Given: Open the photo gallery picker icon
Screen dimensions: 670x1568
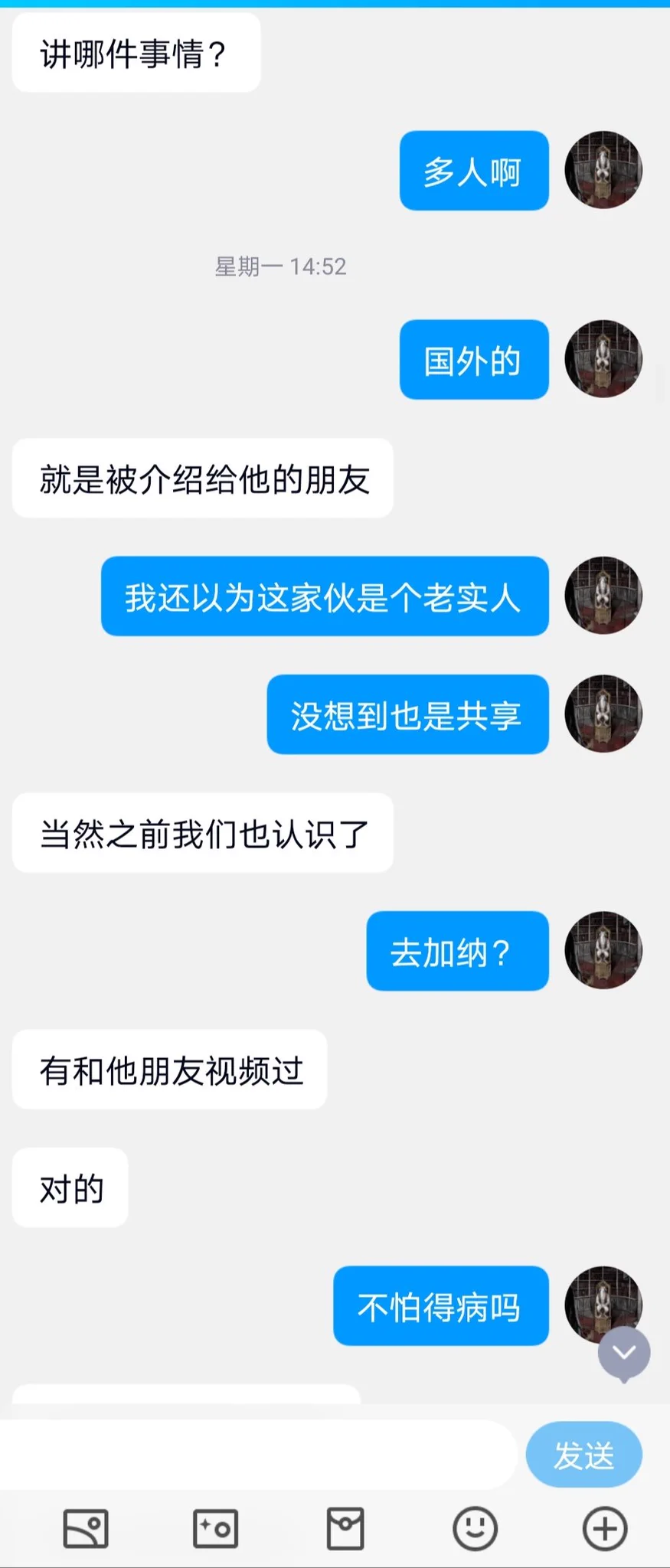Looking at the screenshot, I should [85, 1529].
